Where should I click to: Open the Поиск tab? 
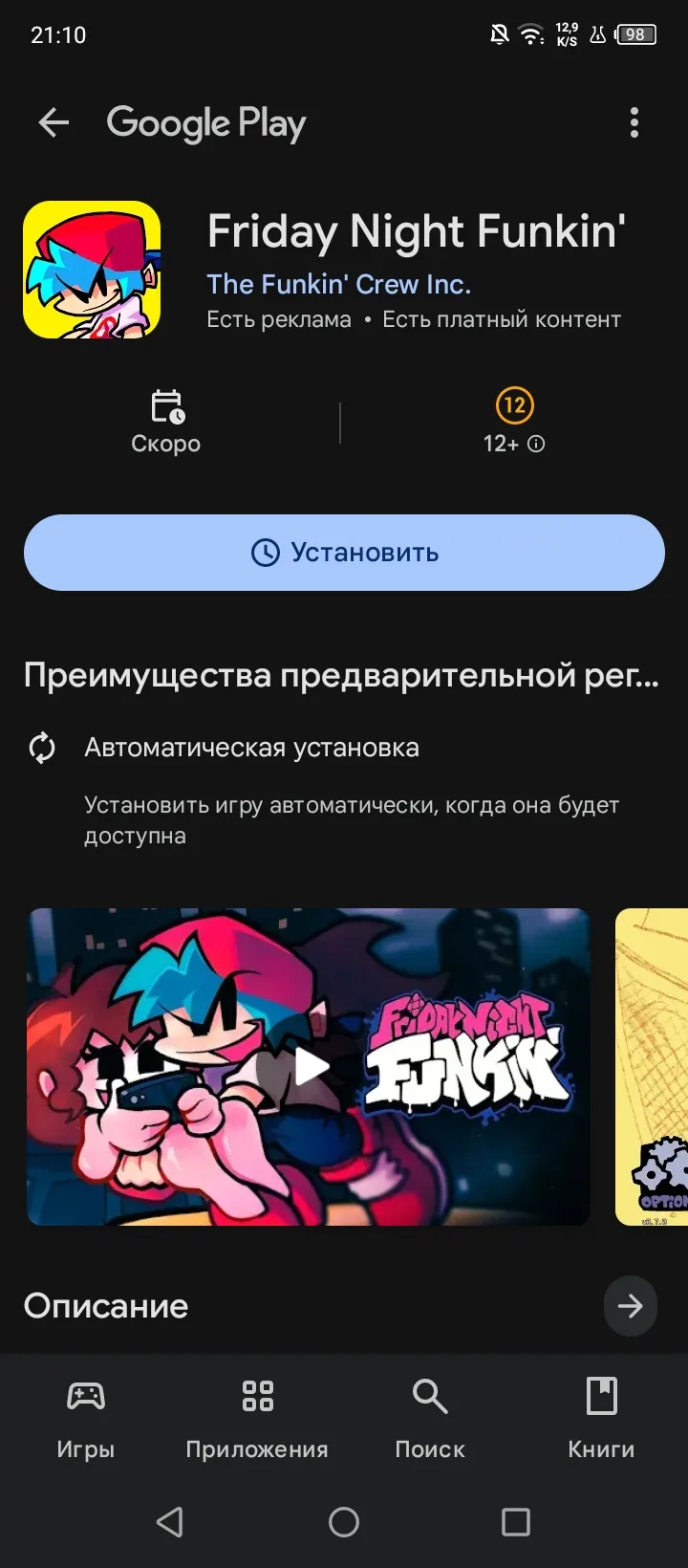430,1420
